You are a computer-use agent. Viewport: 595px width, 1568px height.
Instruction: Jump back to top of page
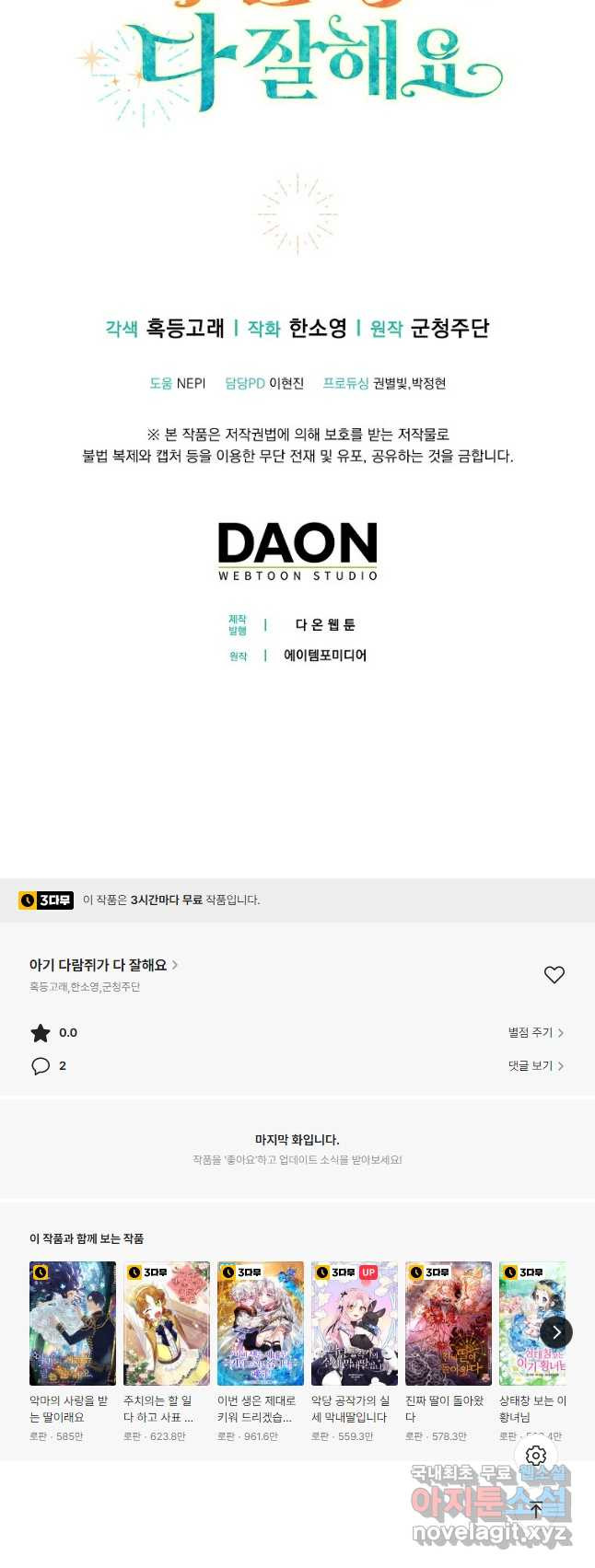(x=536, y=1509)
